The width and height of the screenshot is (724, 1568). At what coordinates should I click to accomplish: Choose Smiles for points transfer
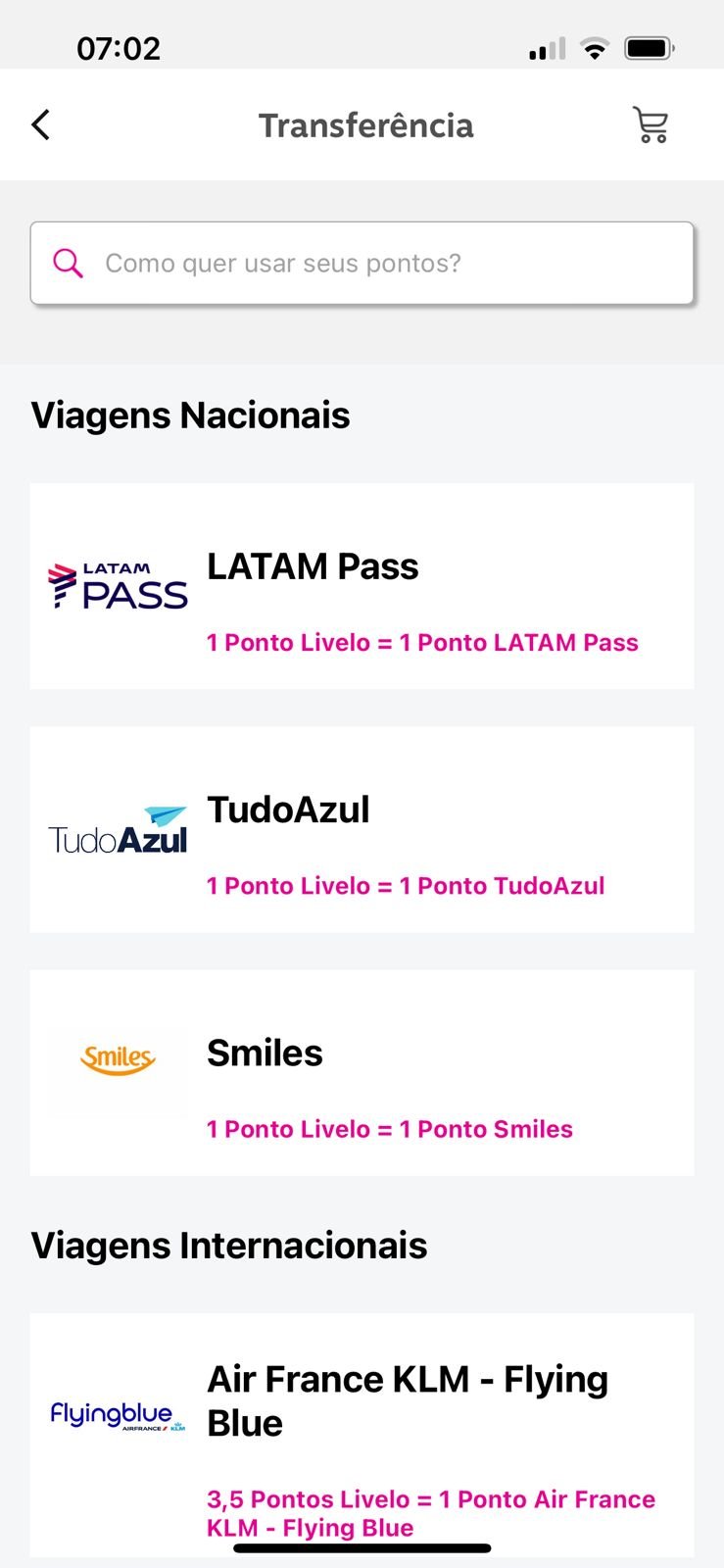(362, 1072)
